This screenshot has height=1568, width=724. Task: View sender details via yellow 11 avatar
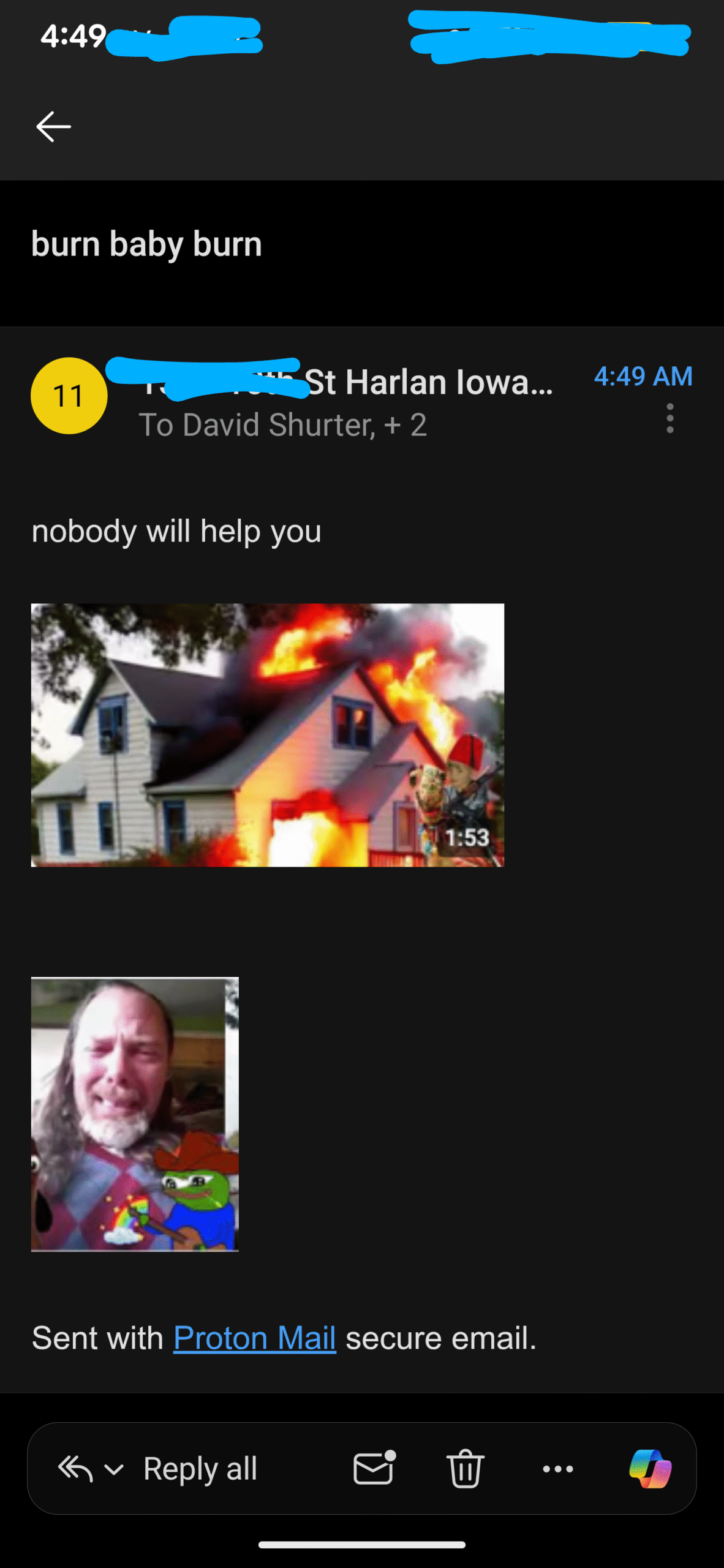[69, 396]
